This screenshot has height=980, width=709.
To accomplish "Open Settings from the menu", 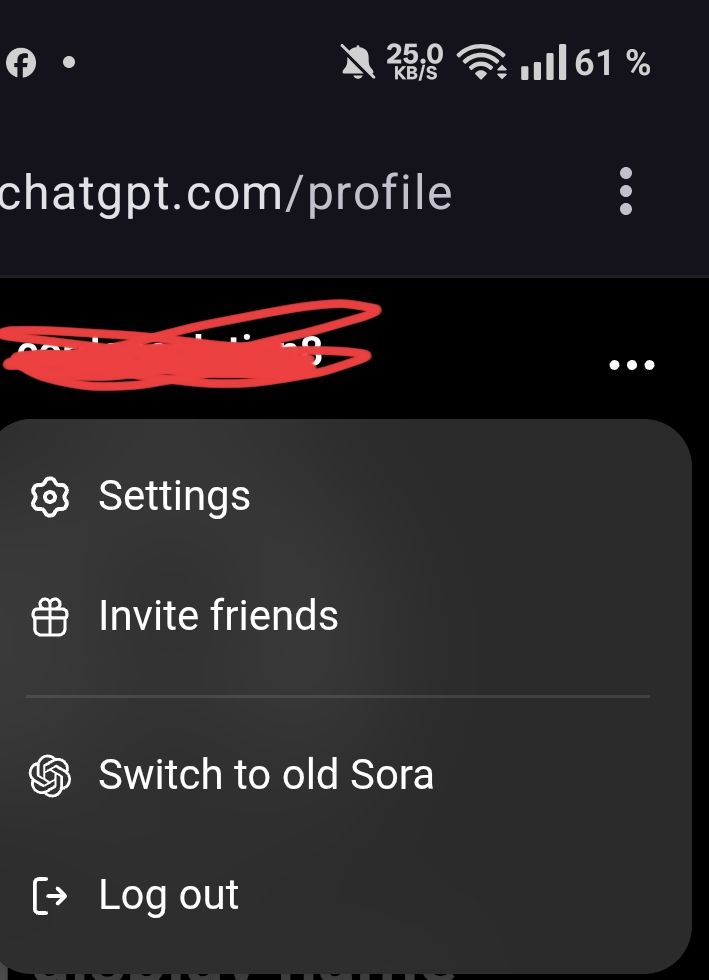I will 174,496.
